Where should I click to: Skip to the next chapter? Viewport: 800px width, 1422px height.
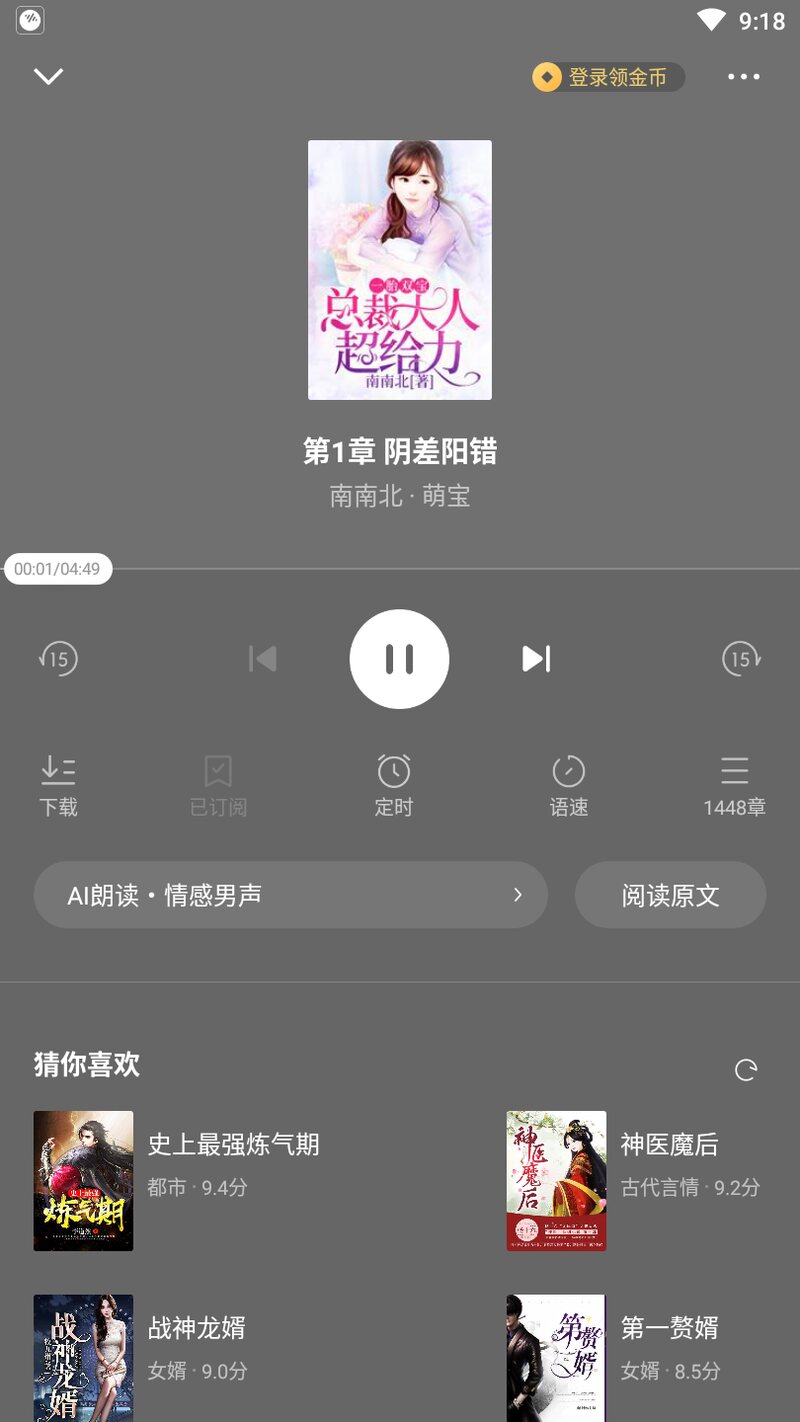click(x=536, y=659)
